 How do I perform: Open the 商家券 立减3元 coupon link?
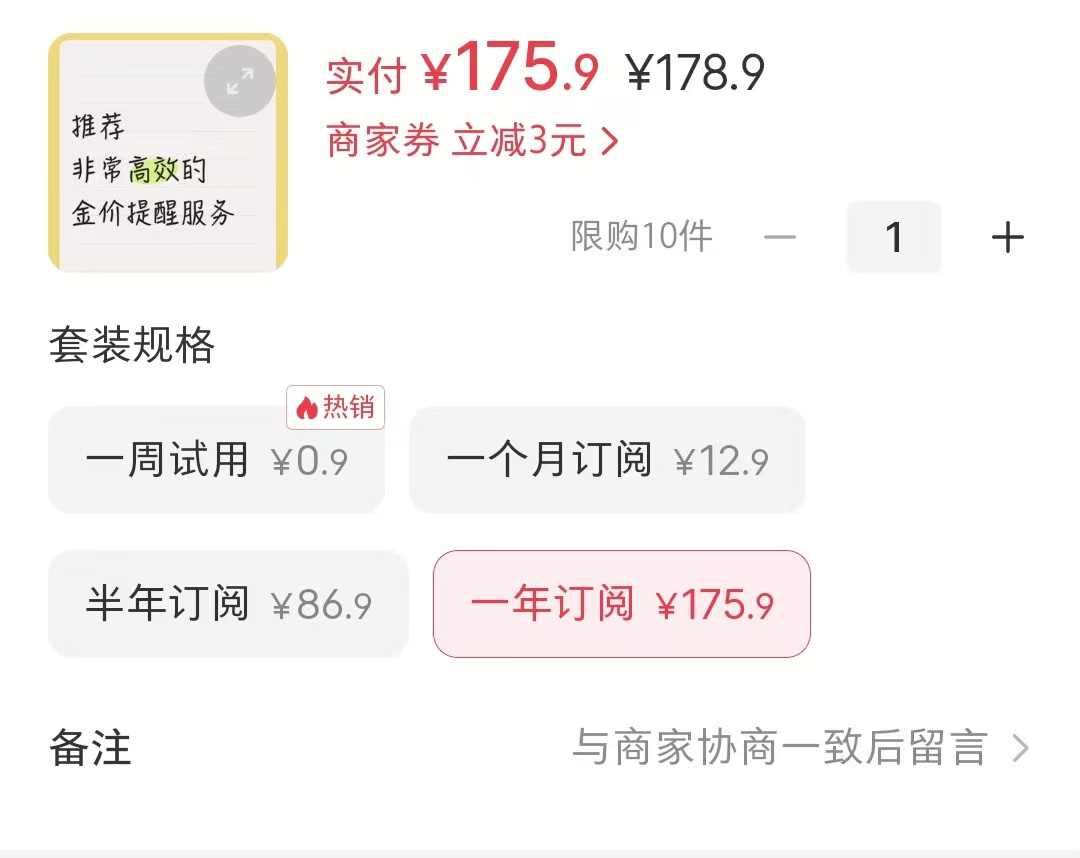click(473, 142)
